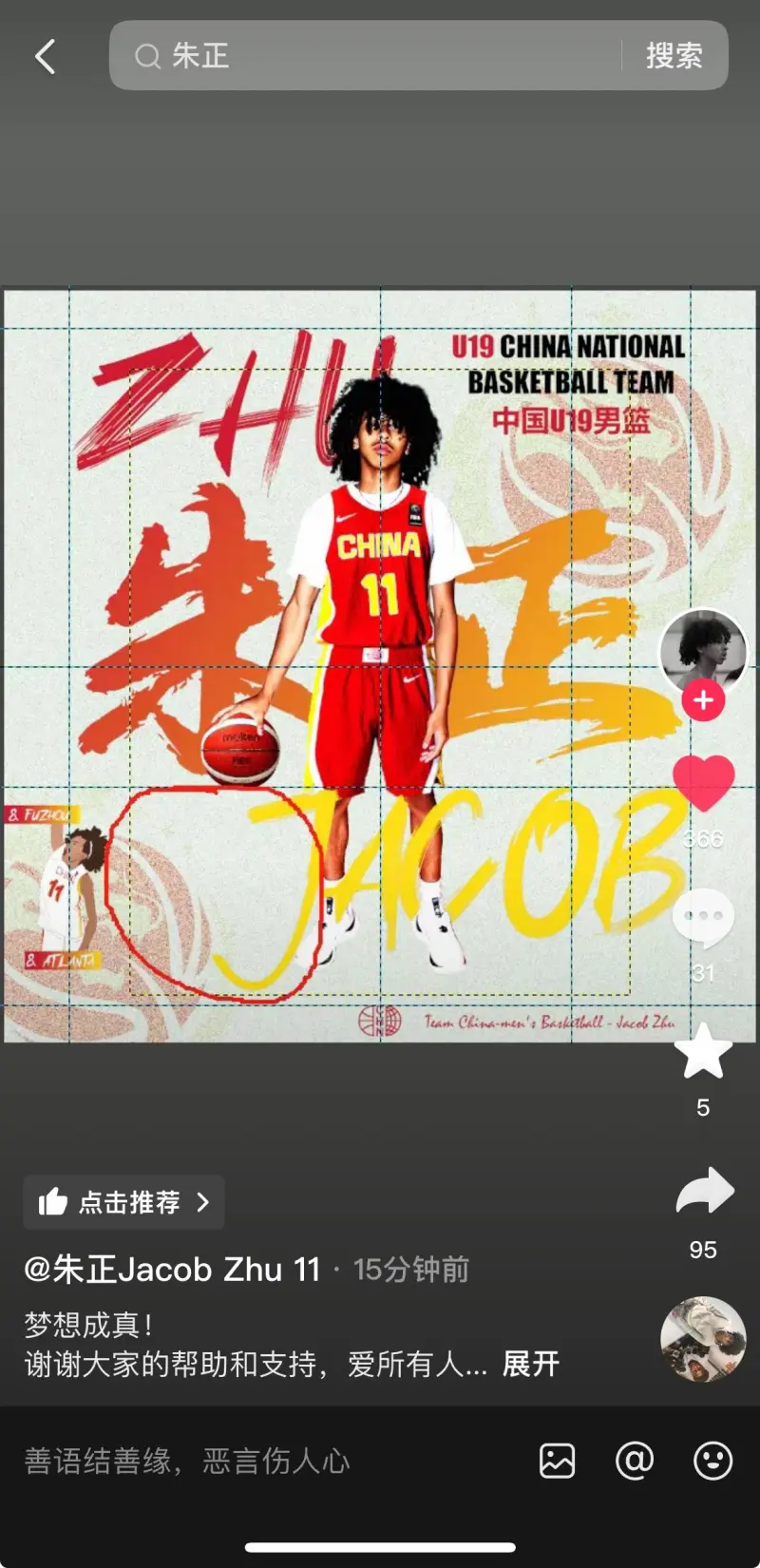Like this post with the heart
Image resolution: width=760 pixels, height=1568 pixels.
coord(703,783)
